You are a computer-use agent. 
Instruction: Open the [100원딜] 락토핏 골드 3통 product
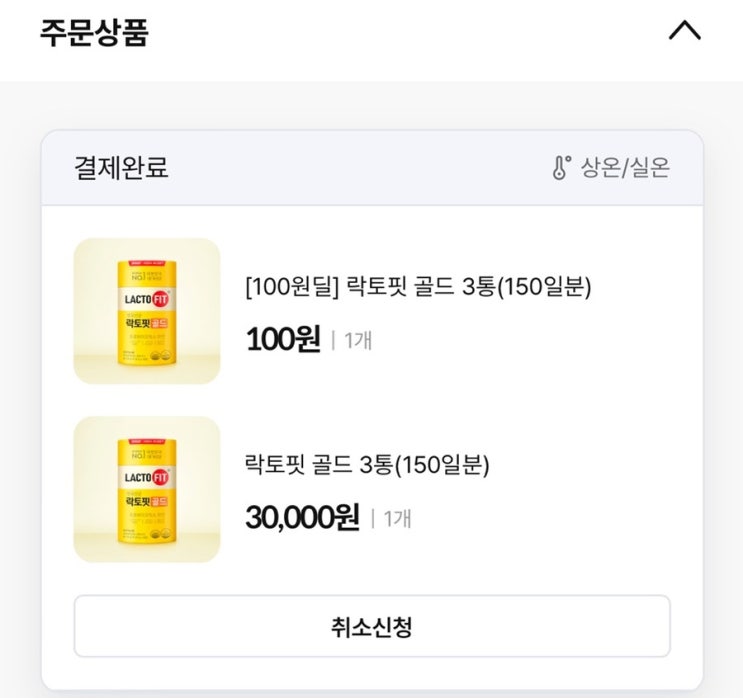[419, 288]
